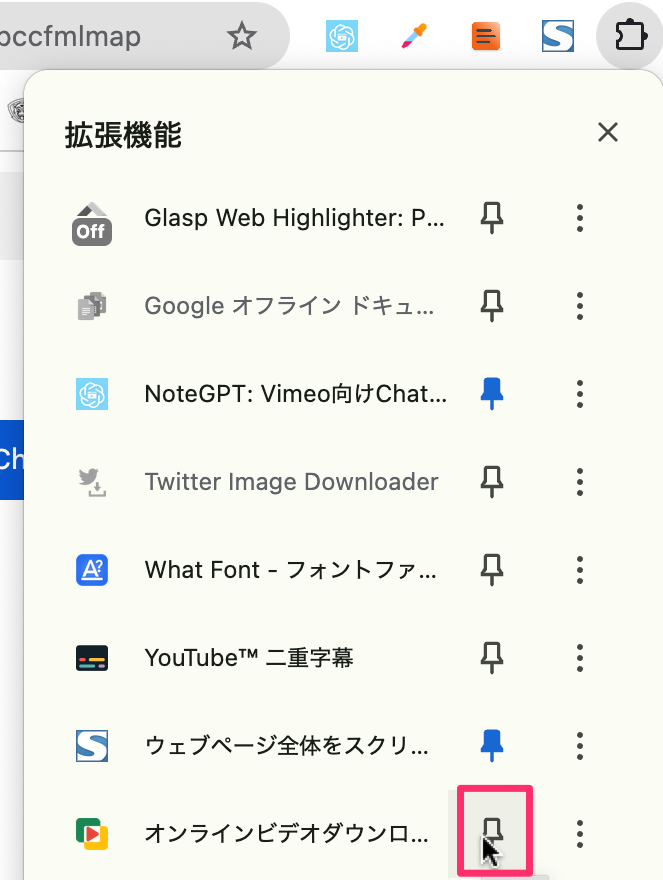Close the 拡張機能 extensions panel
Image resolution: width=663 pixels, height=880 pixels.
(607, 132)
